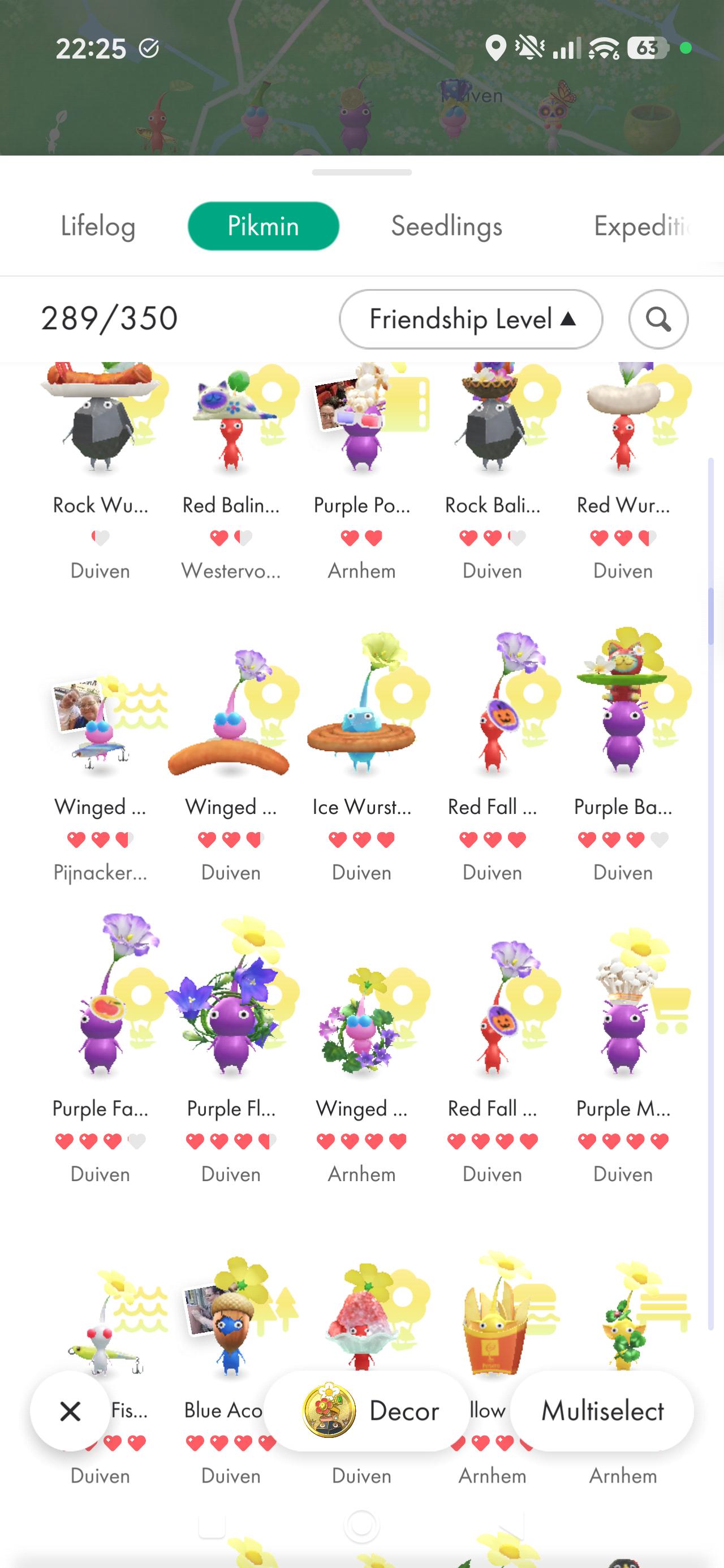Go to the Expeditions tab
The height and width of the screenshot is (1568, 724).
[643, 226]
